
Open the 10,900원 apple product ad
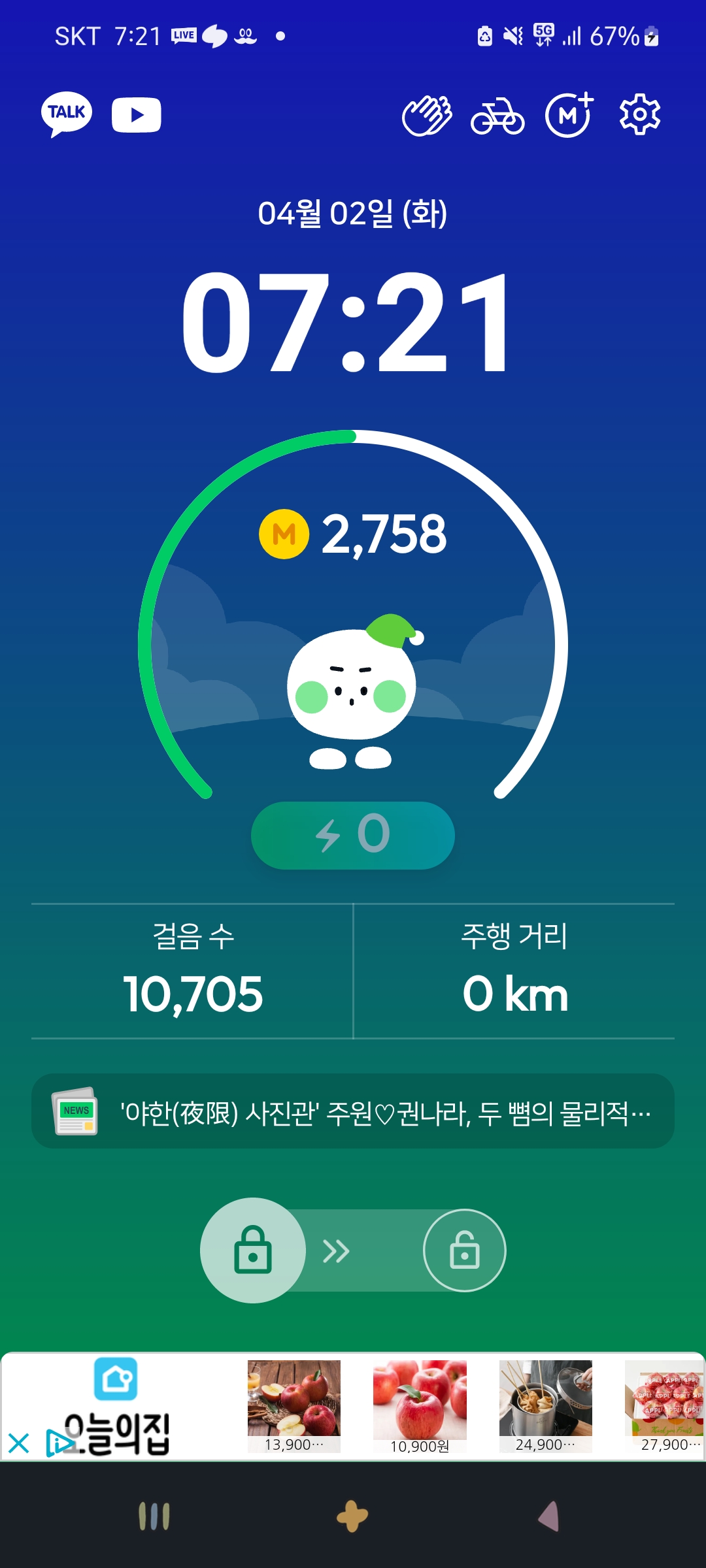(x=420, y=1406)
